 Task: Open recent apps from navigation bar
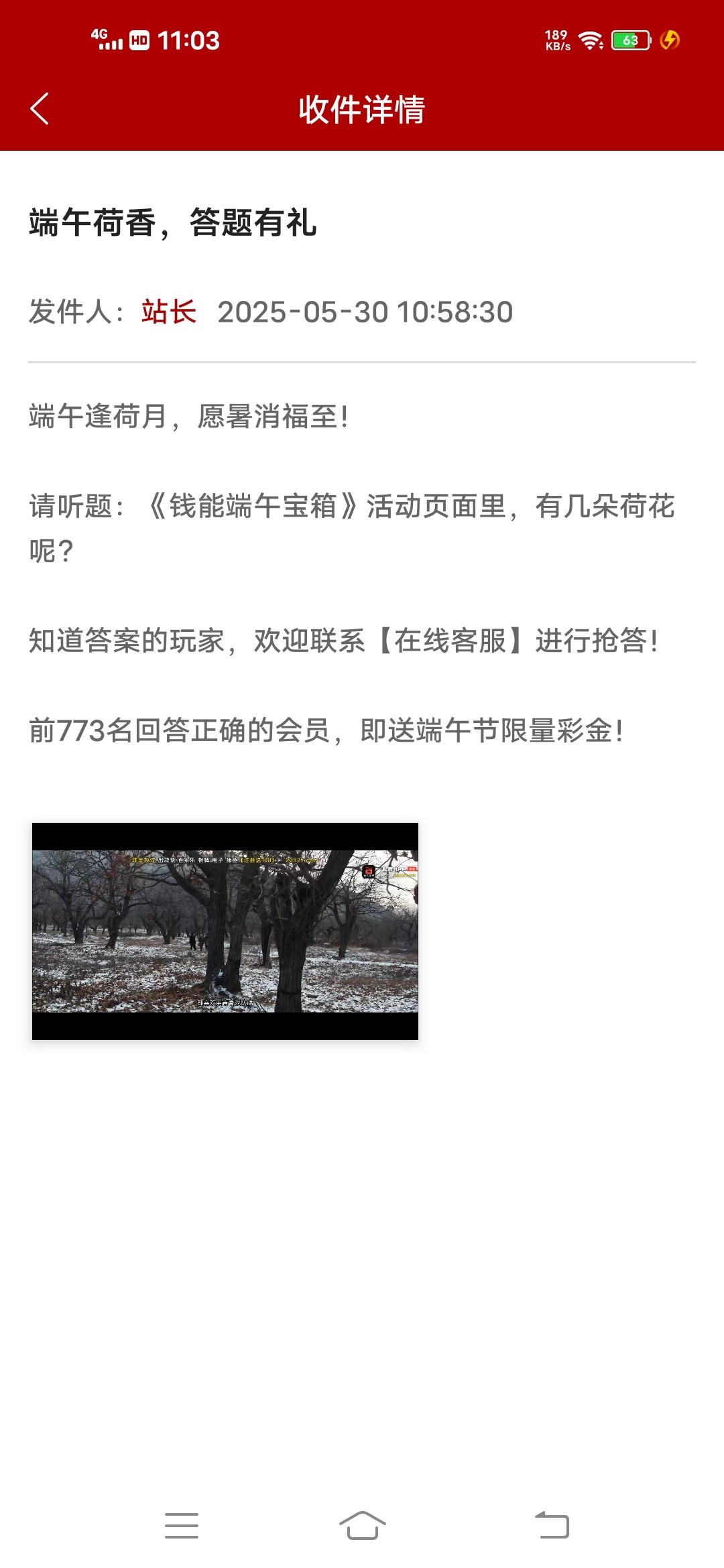pos(182,1526)
